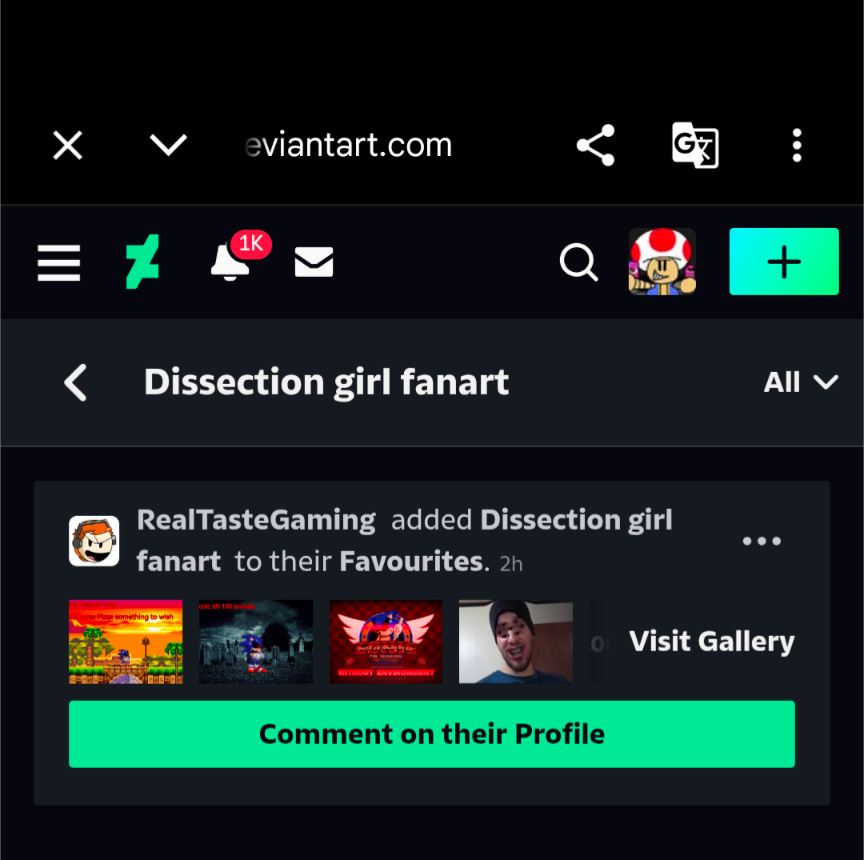
Task: Open the graveyard Sonic gallery thumbnail
Action: click(x=256, y=642)
